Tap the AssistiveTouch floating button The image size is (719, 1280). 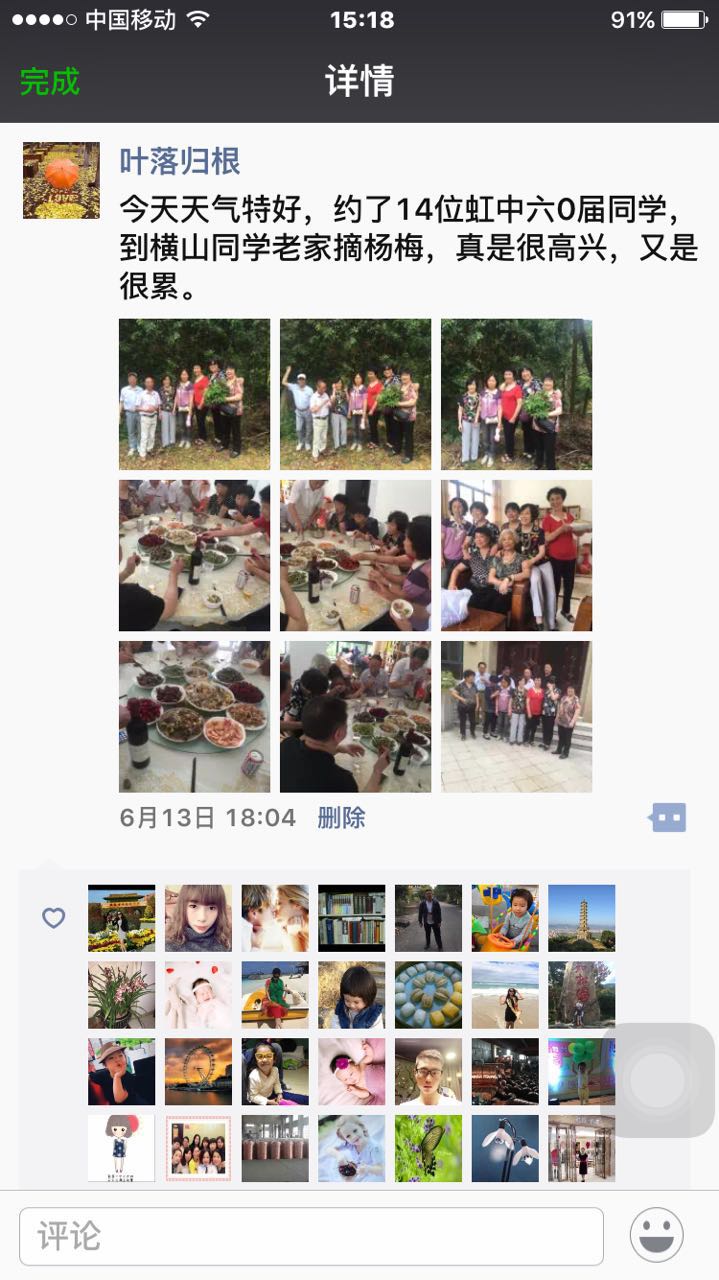point(657,1080)
